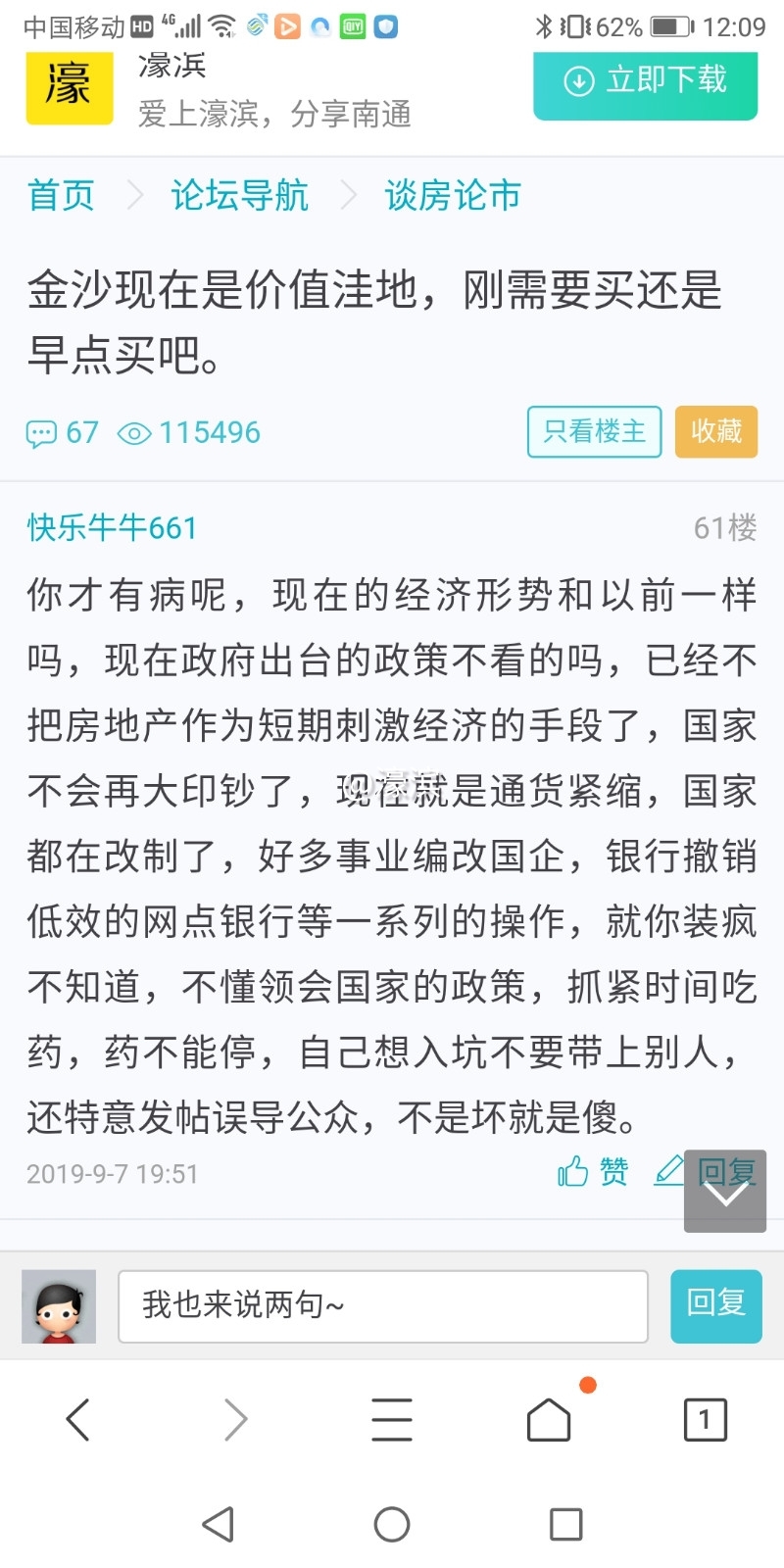Go to 首页 breadcrumb link
The image size is (784, 1568).
click(x=61, y=195)
